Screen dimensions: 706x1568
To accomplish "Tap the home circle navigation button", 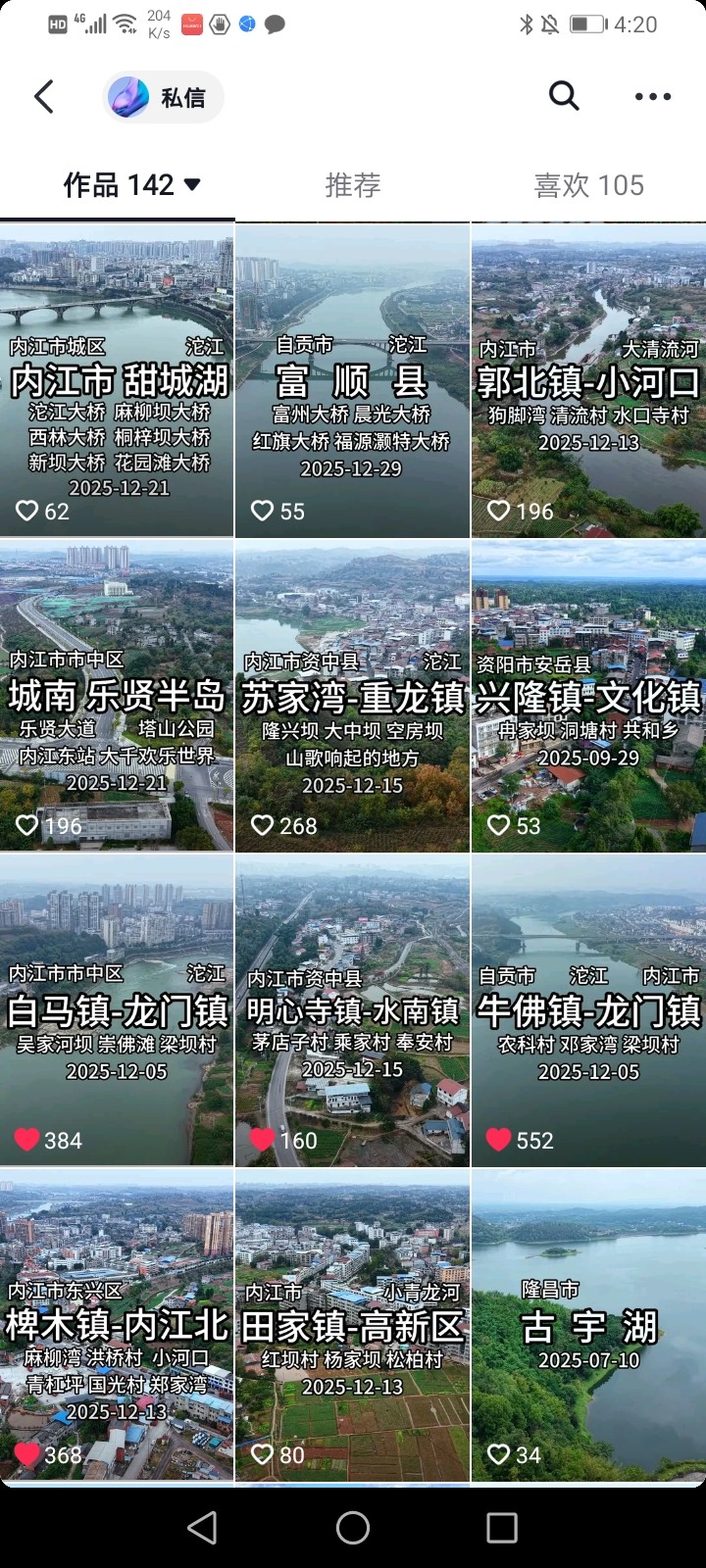I will point(353,1525).
